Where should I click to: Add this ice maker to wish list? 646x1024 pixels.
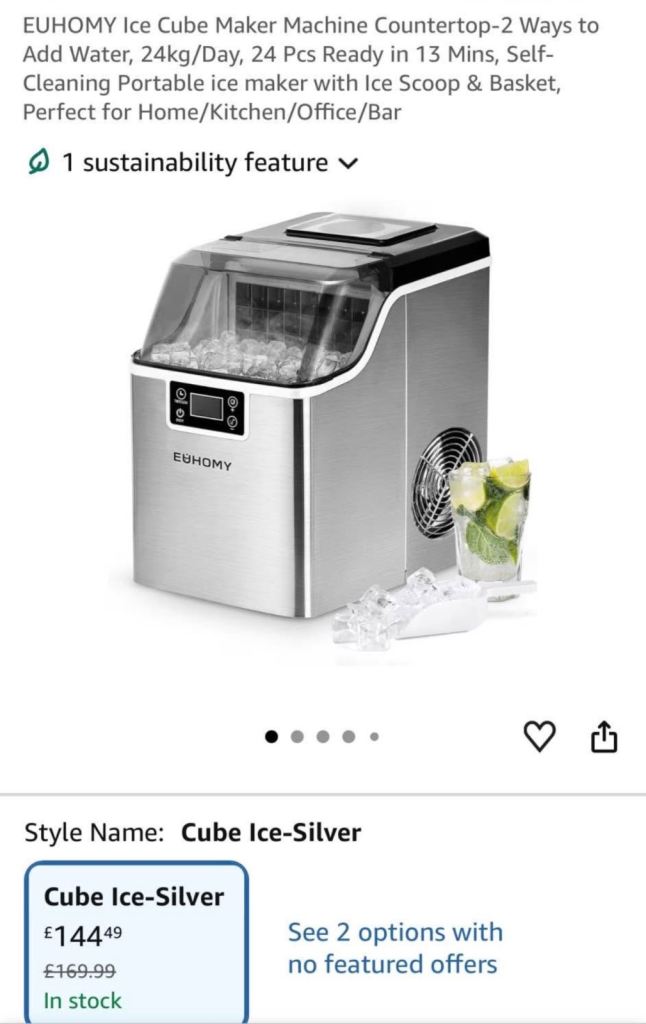coord(539,737)
